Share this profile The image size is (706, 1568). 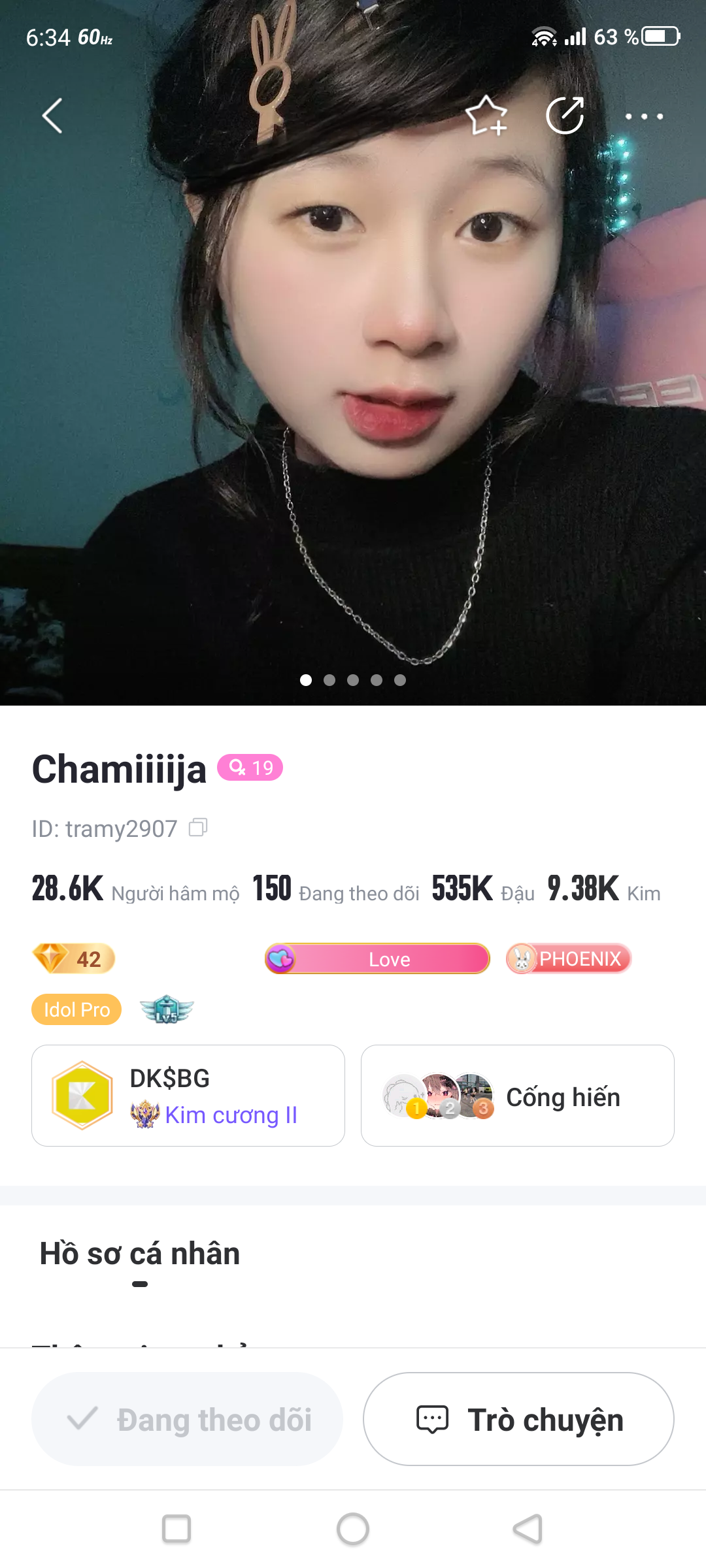coord(565,116)
